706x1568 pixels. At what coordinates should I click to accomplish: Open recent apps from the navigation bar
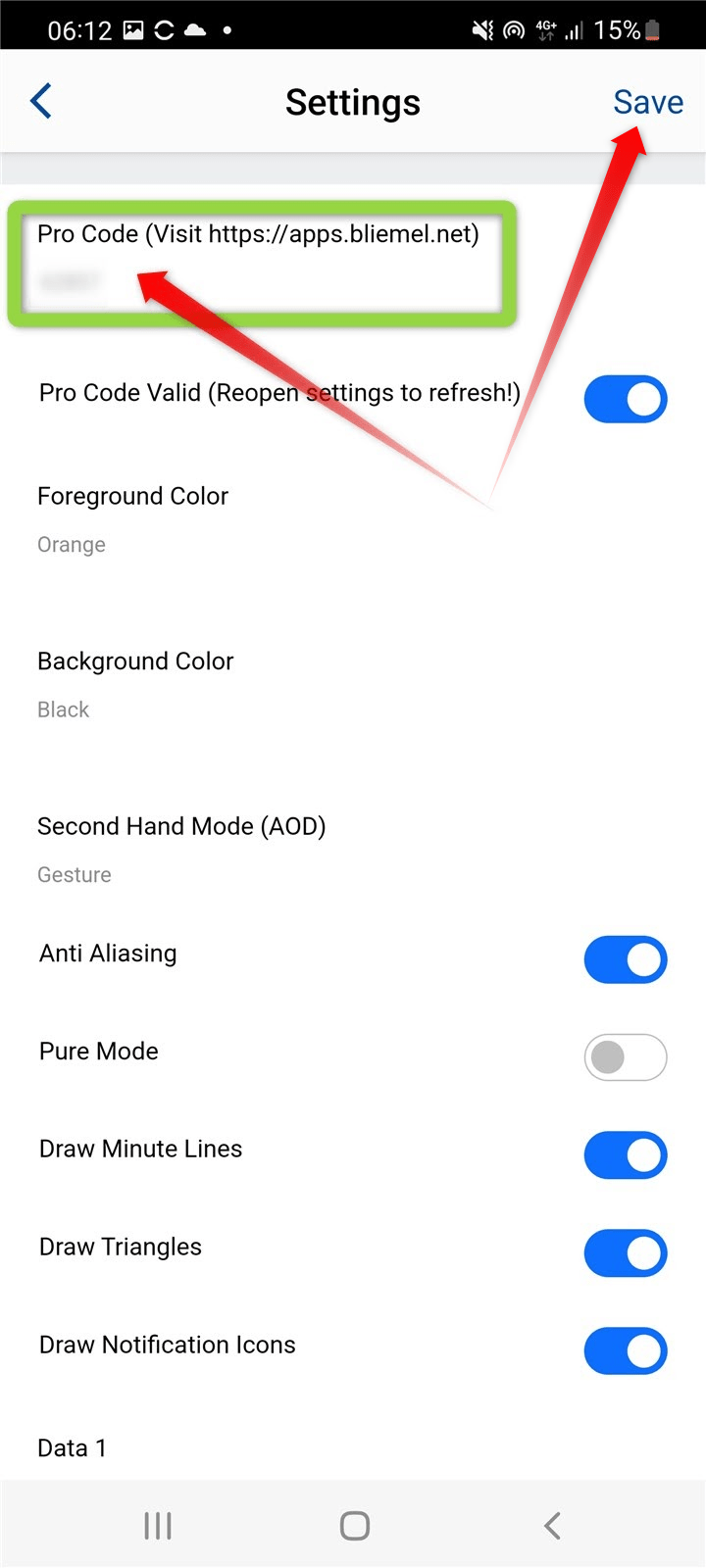tap(157, 1525)
